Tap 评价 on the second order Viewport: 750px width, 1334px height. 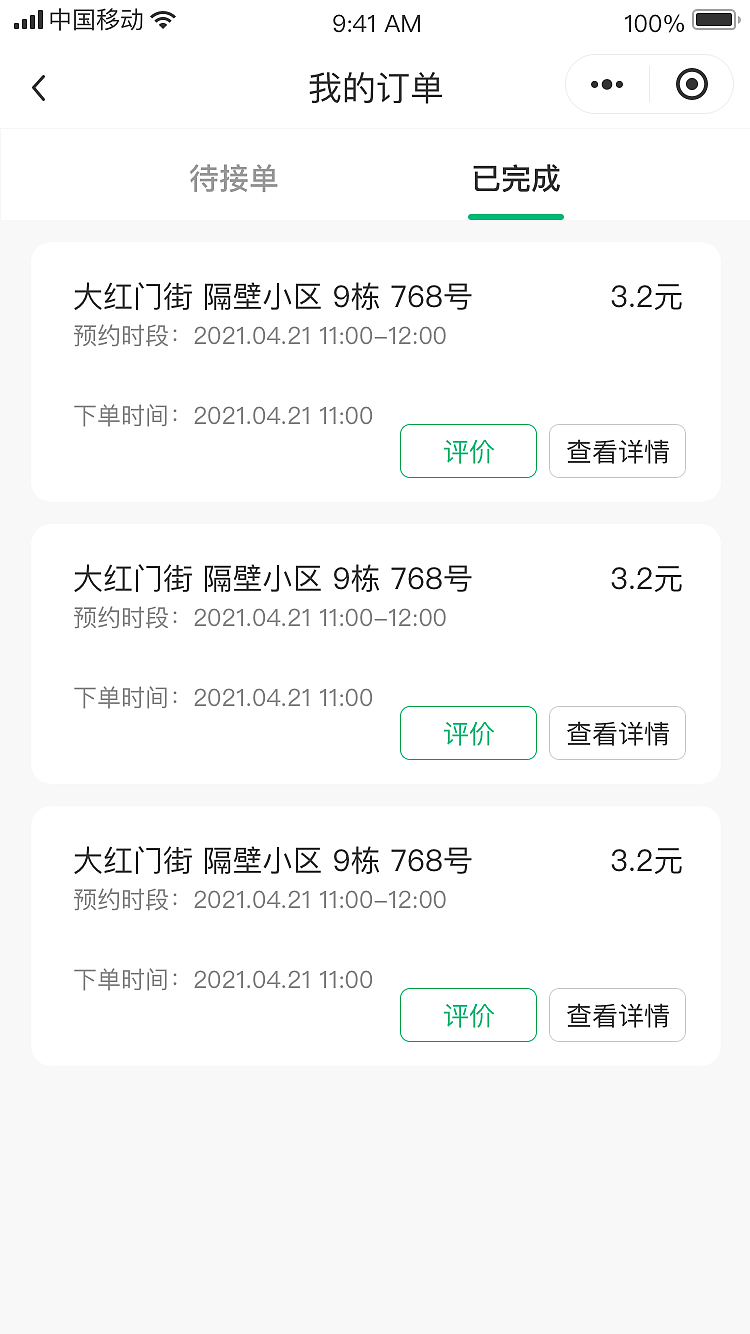coord(468,733)
